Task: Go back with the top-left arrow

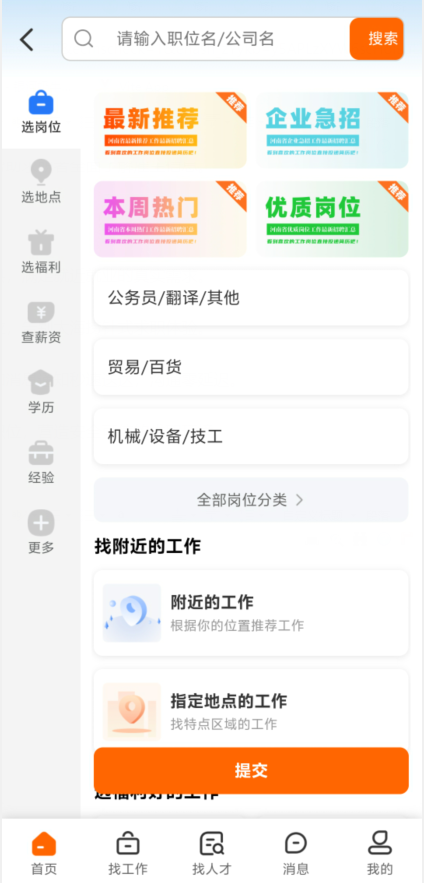Action: click(x=26, y=39)
